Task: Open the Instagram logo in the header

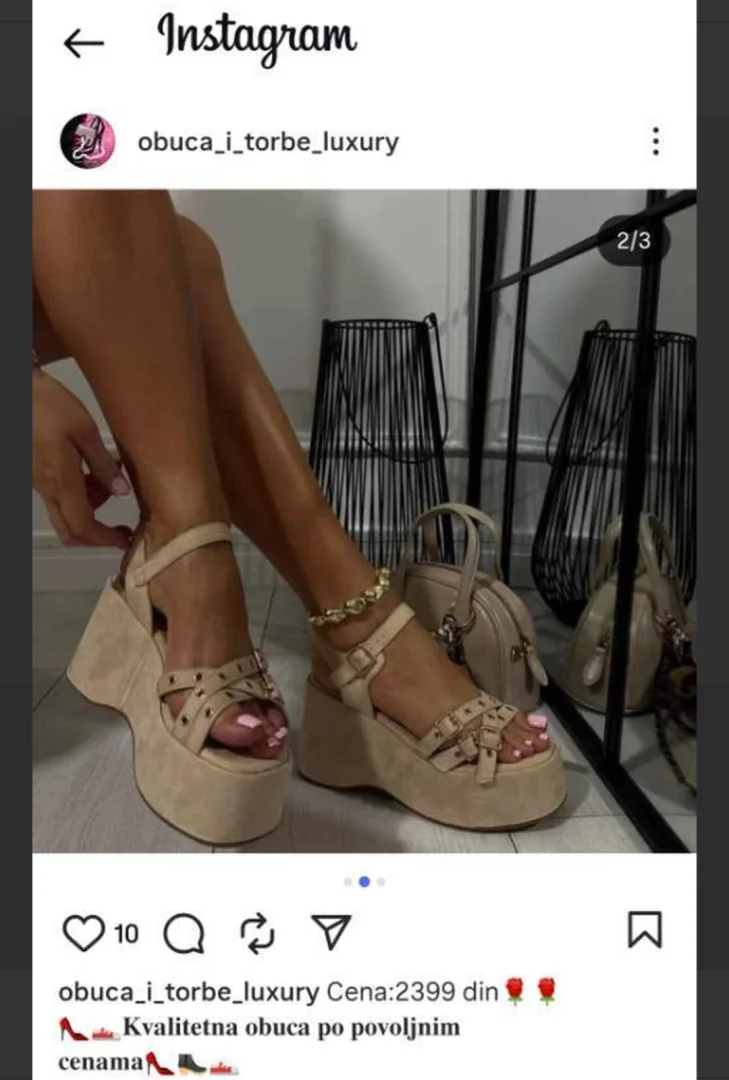Action: 257,38
